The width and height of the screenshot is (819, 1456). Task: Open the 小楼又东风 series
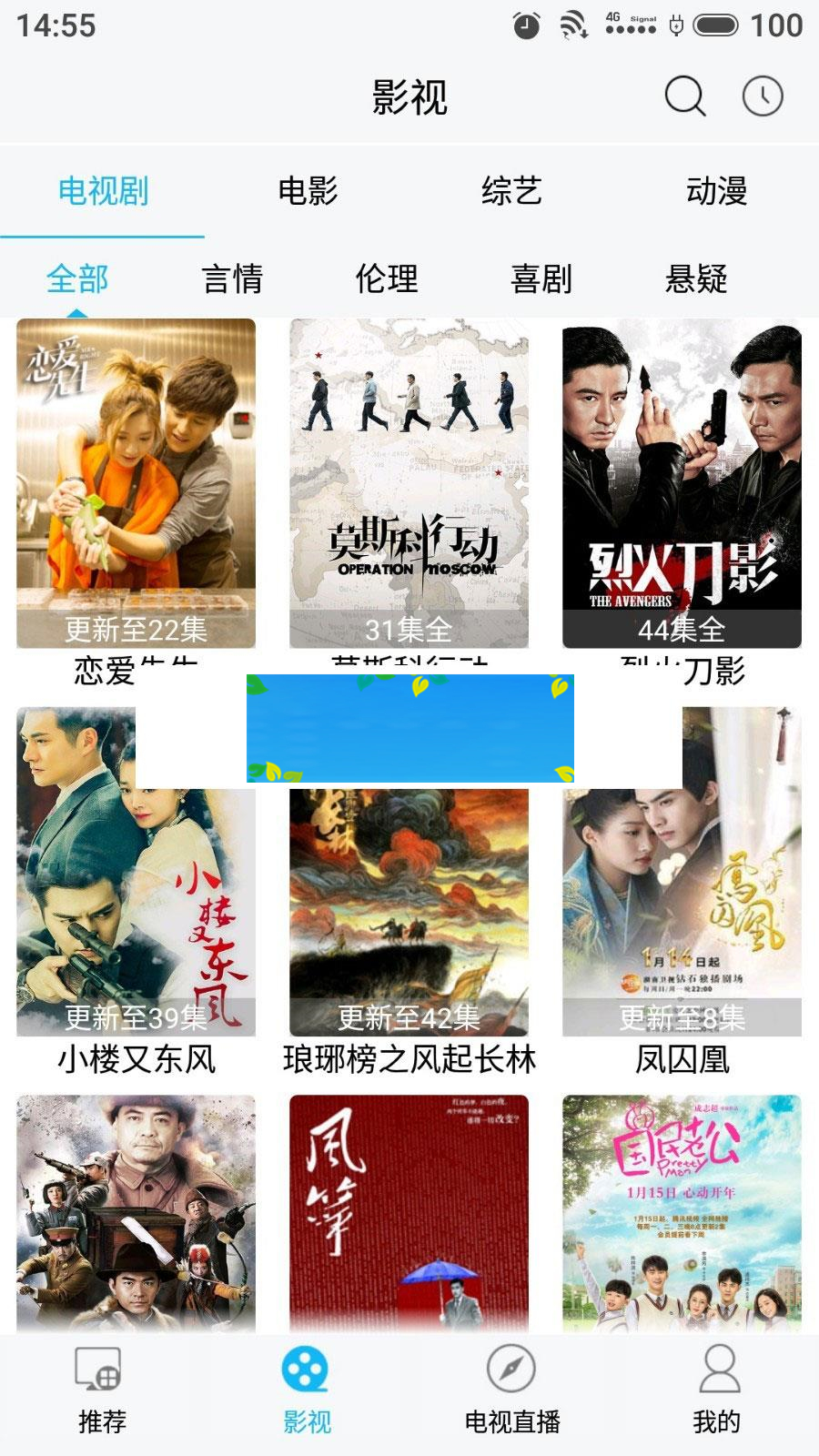pyautogui.click(x=136, y=910)
